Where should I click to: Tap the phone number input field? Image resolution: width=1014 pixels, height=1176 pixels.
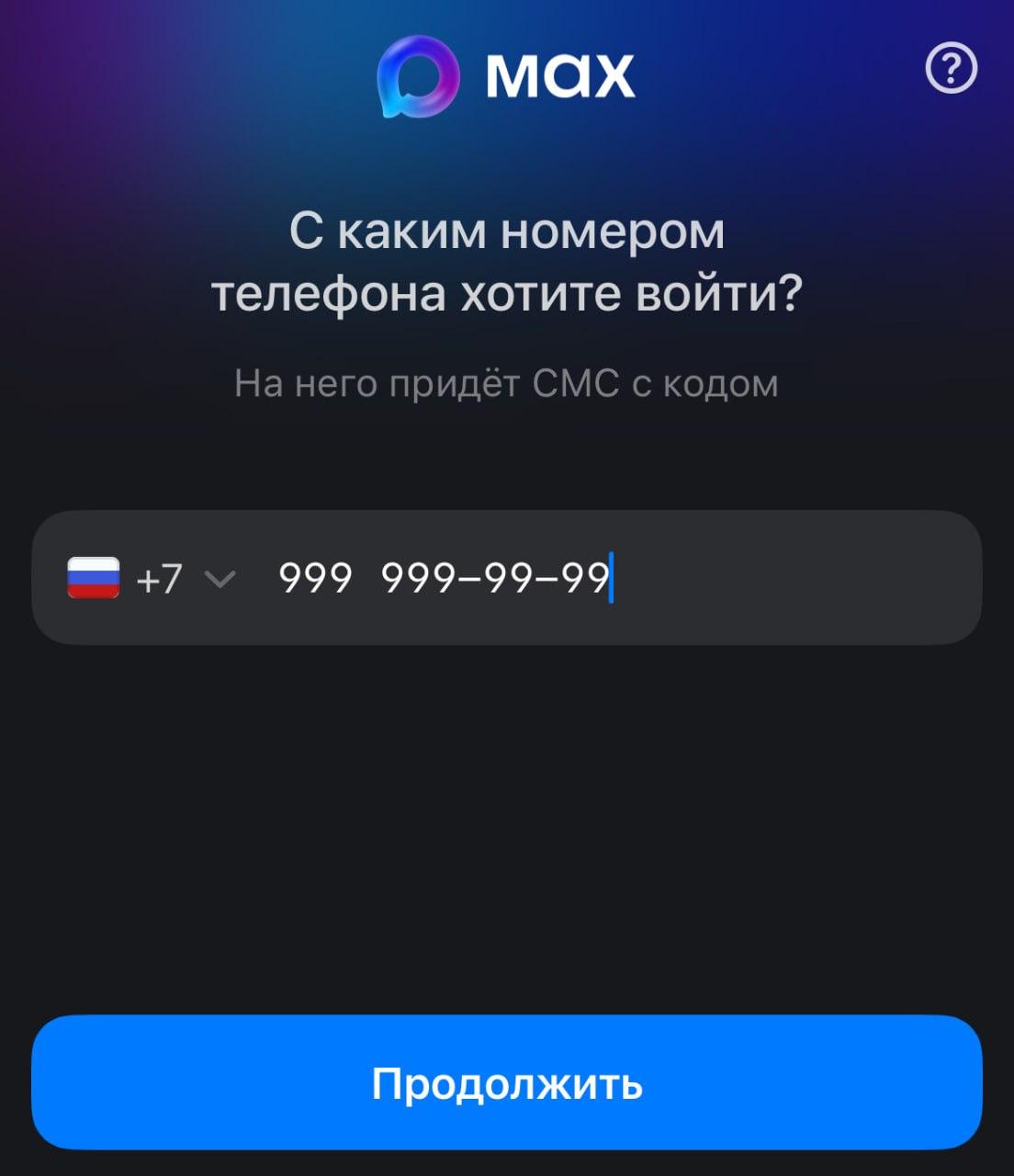coord(606,579)
